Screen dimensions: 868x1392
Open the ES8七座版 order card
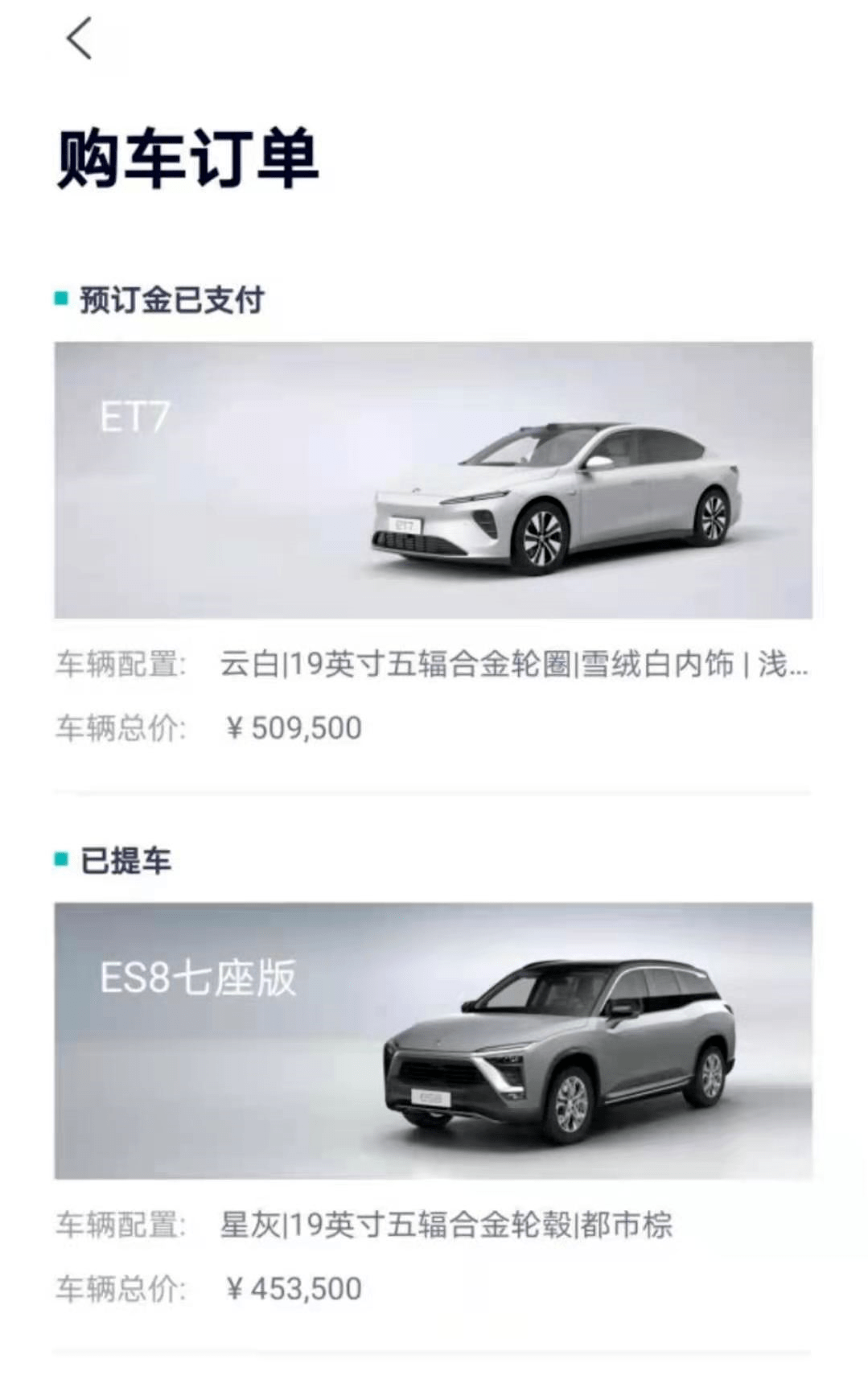(433, 1040)
